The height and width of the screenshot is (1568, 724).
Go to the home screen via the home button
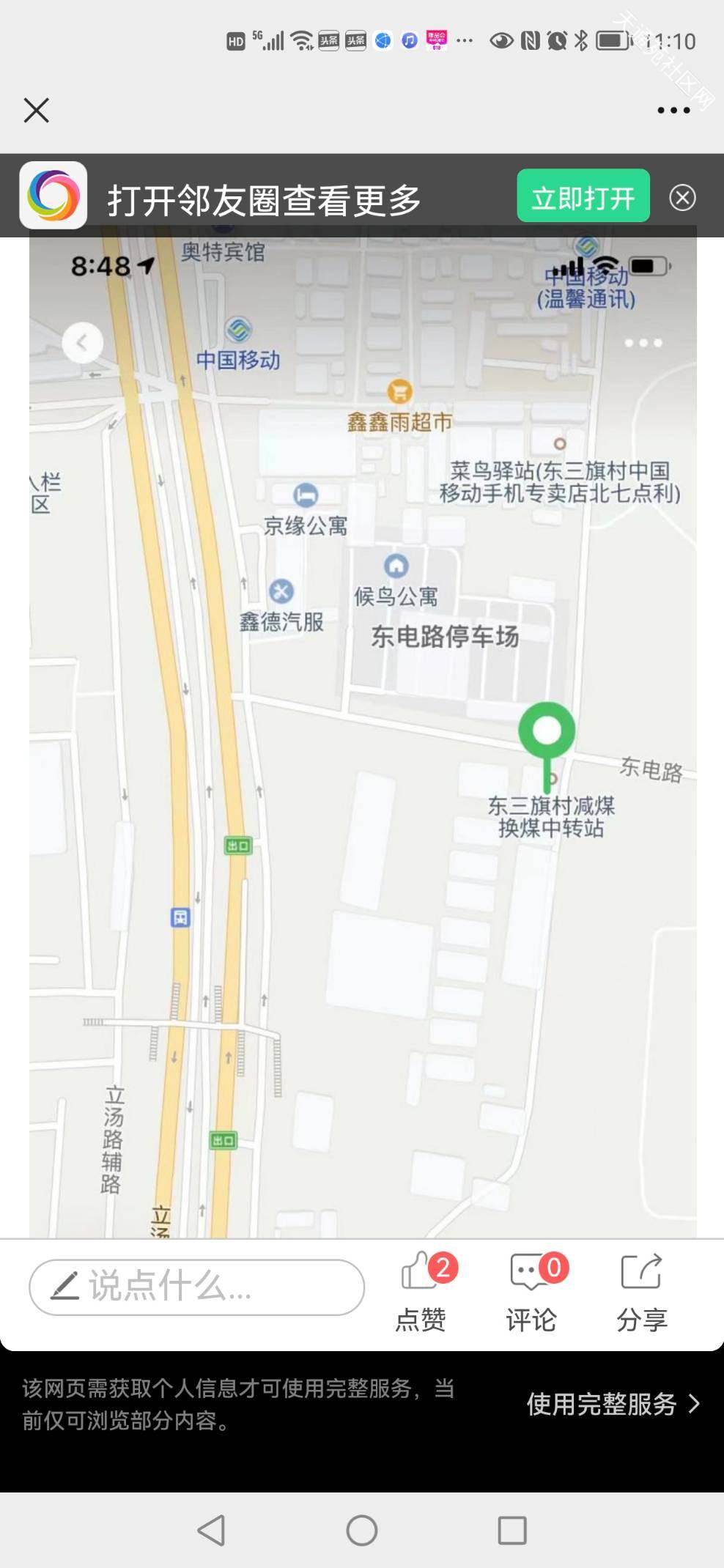pos(362,1530)
